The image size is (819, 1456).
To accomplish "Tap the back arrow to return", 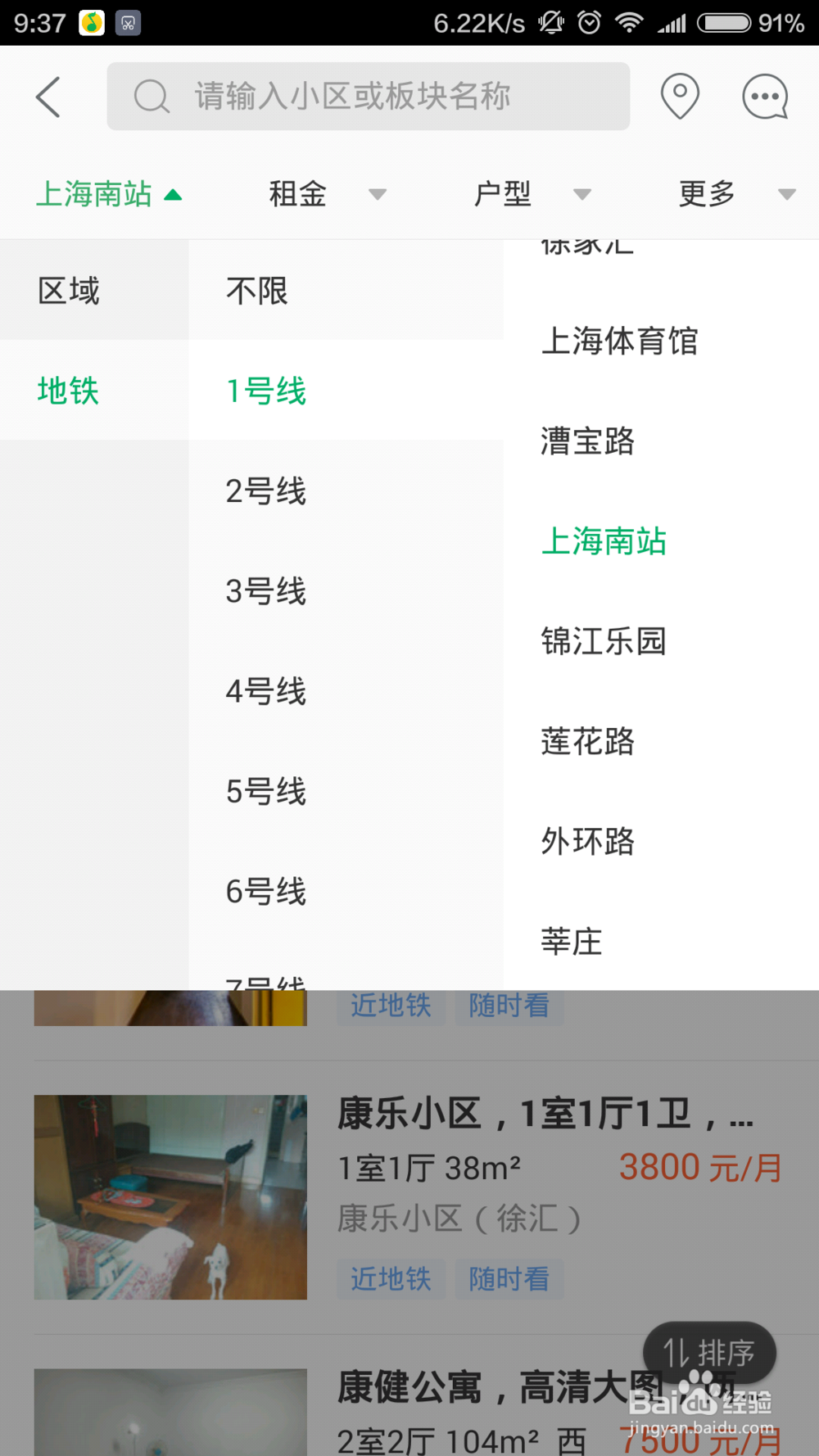I will tap(47, 96).
